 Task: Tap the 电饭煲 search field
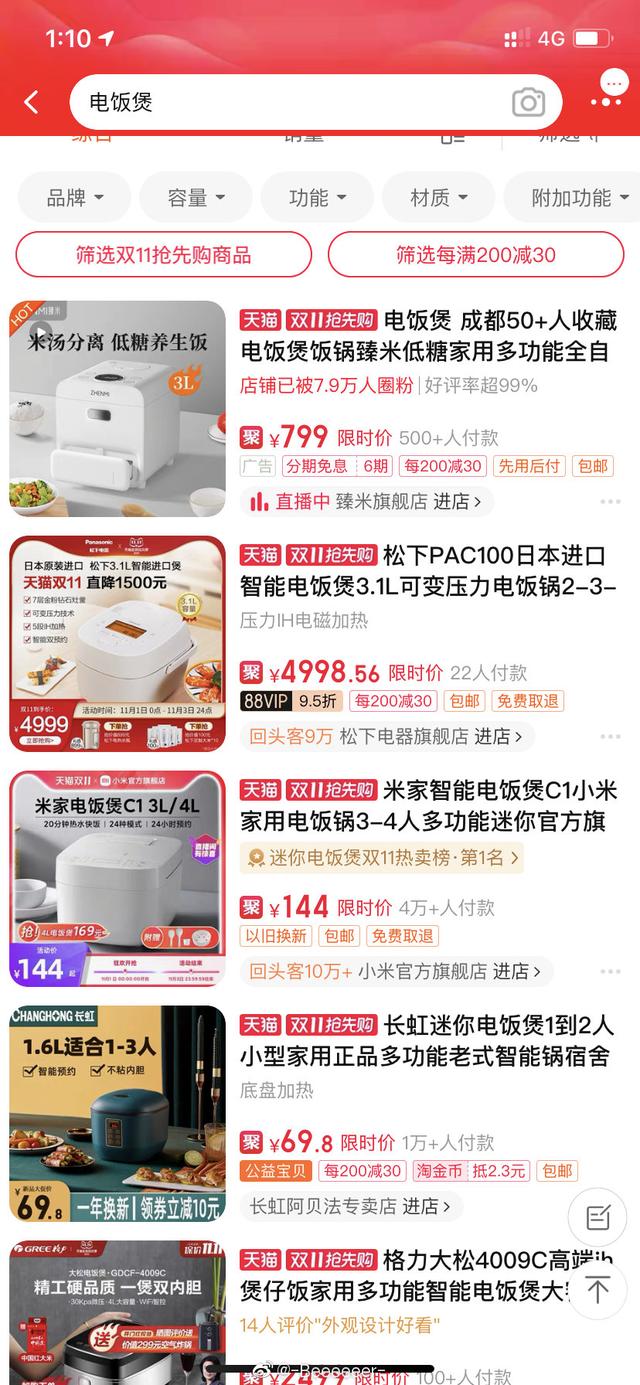tap(290, 102)
